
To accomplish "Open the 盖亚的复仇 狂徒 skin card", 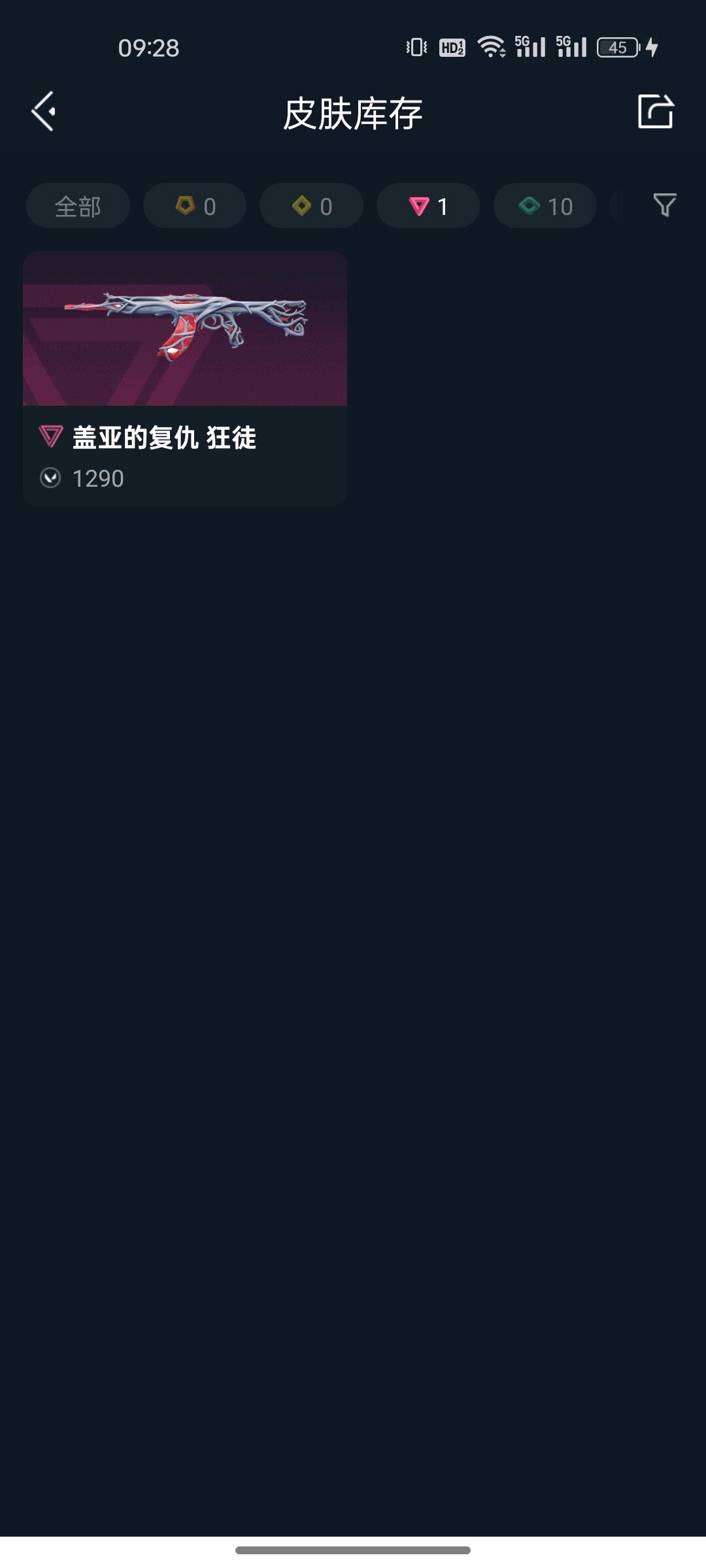I will pyautogui.click(x=185, y=378).
